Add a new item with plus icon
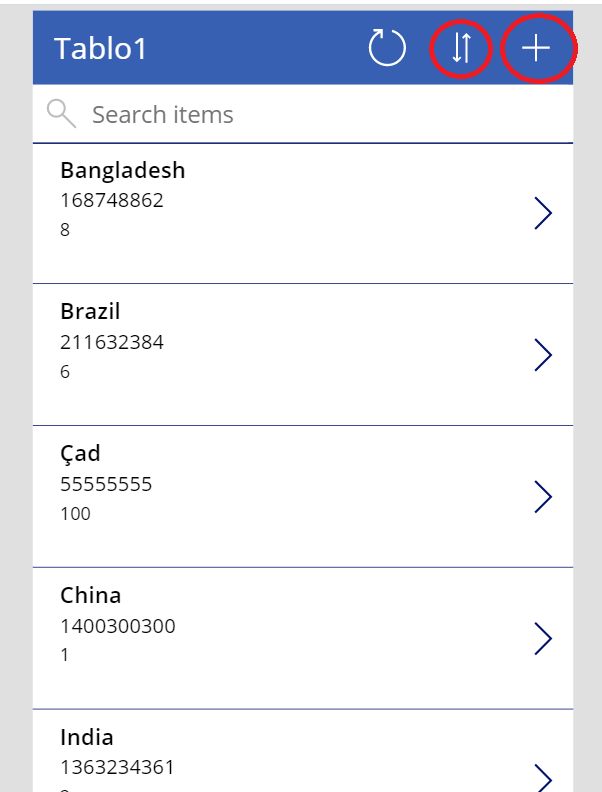The height and width of the screenshot is (792, 602). [x=537, y=48]
